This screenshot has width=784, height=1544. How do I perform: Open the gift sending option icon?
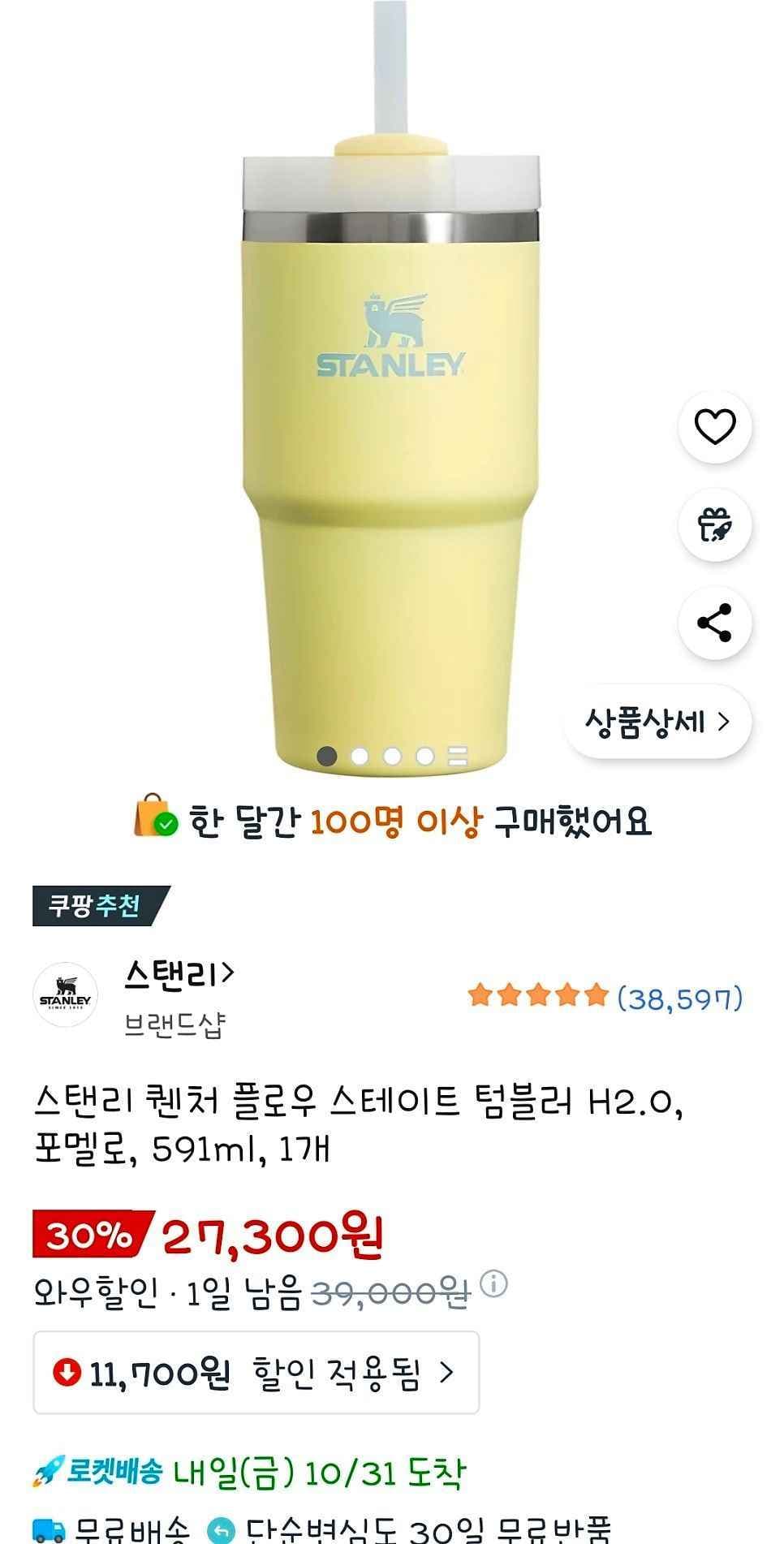[714, 524]
